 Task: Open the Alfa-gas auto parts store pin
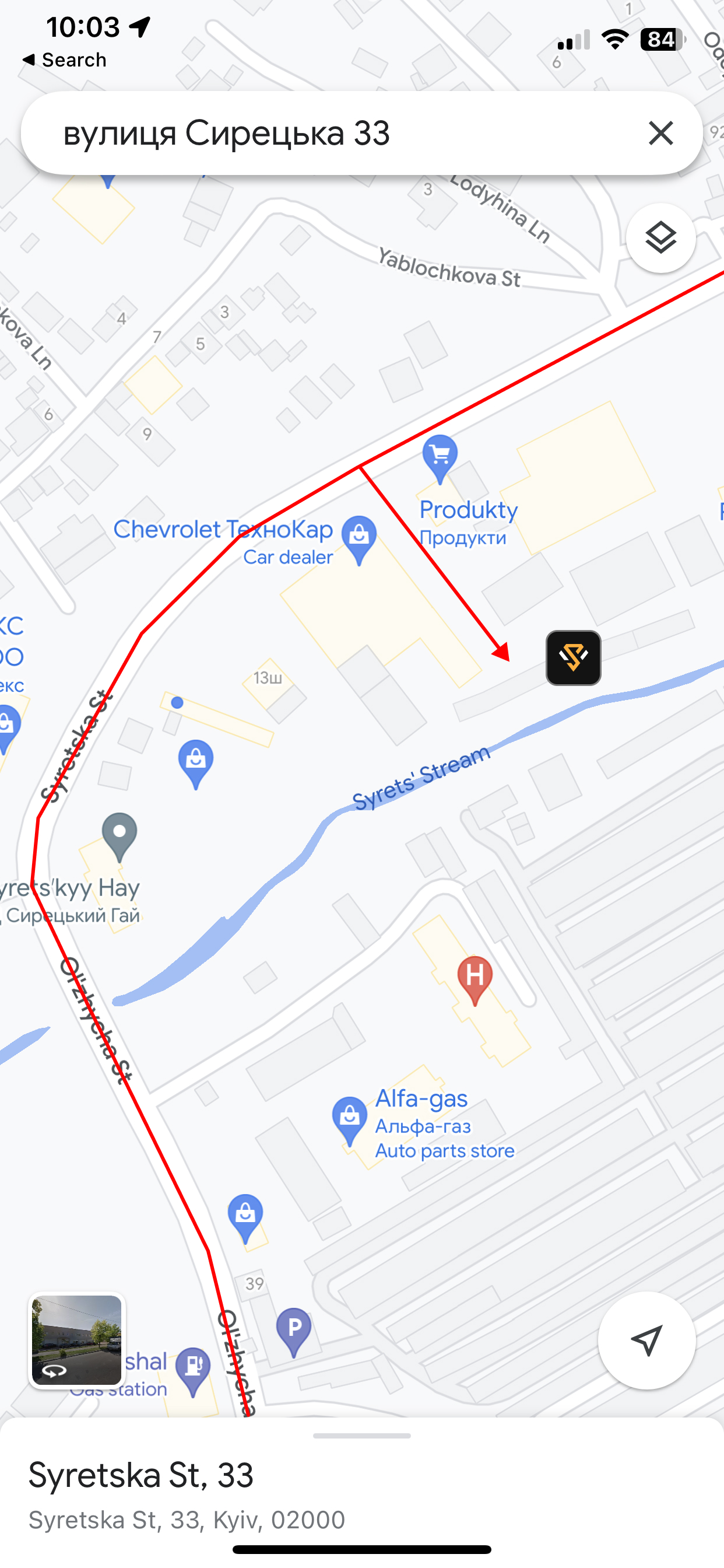click(349, 1121)
